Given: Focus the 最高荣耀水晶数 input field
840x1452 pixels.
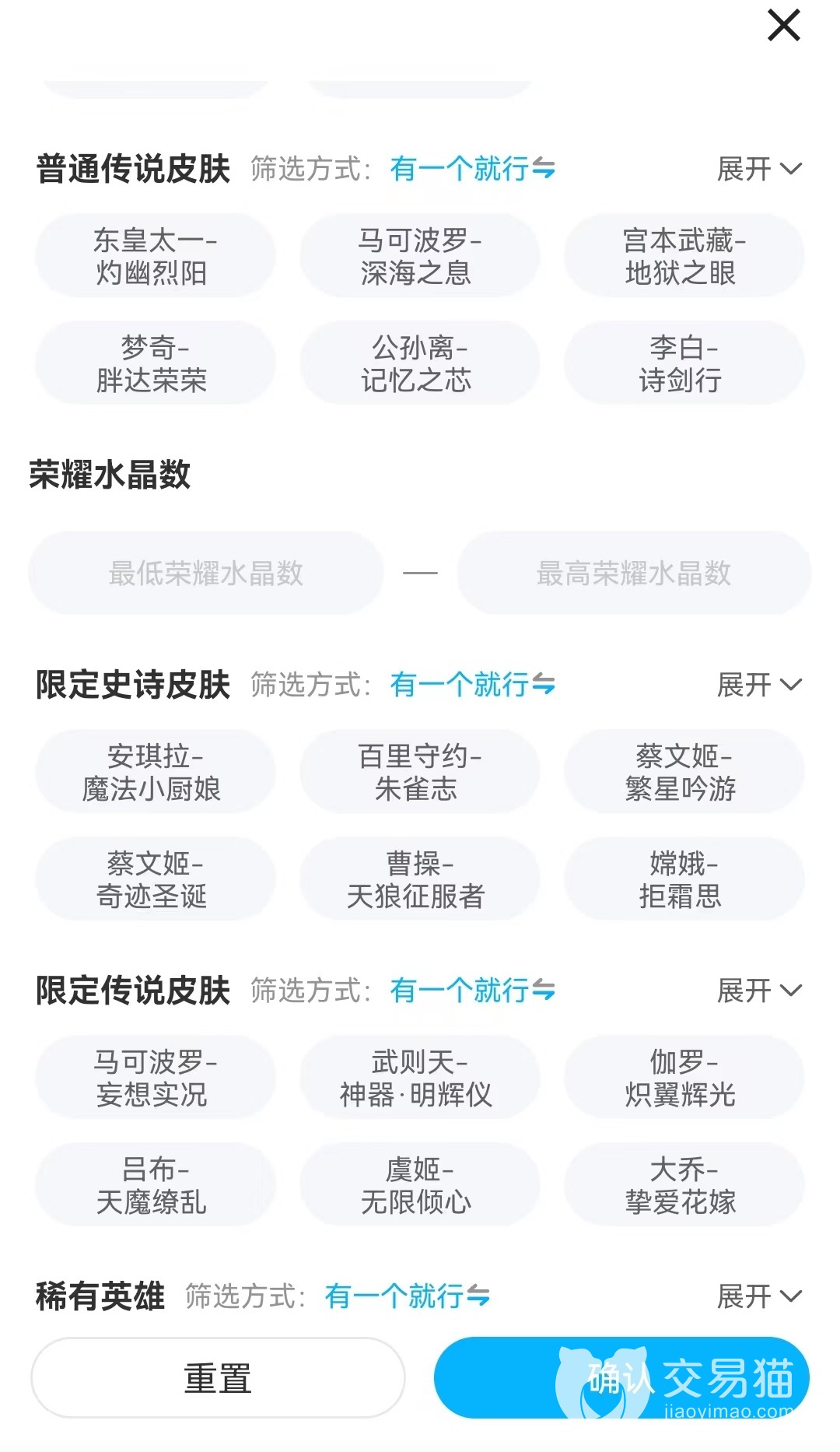Looking at the screenshot, I should (x=634, y=573).
